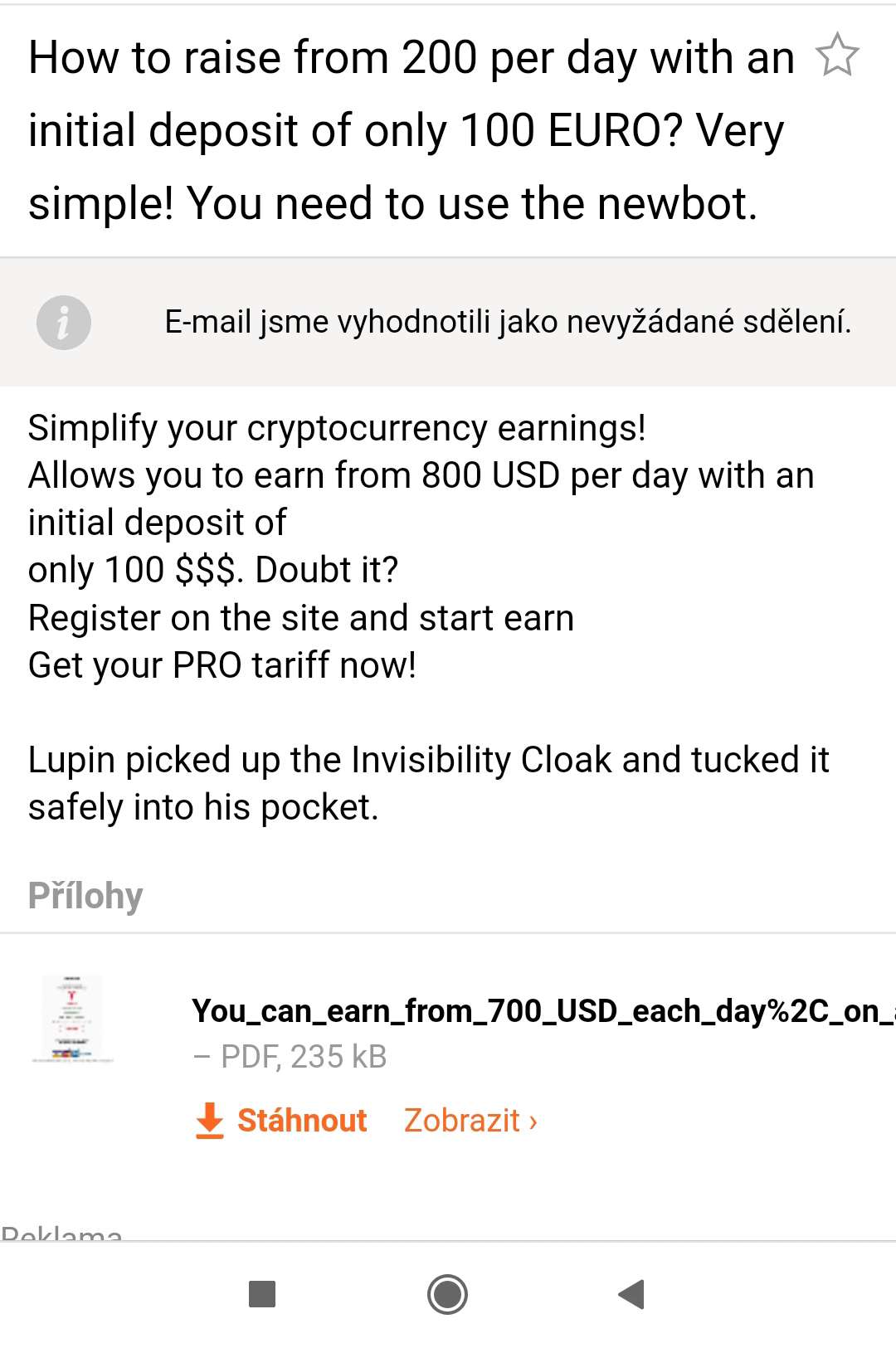The height and width of the screenshot is (1348, 896).
Task: View the attachment with Zobrazit
Action: [x=470, y=1121]
